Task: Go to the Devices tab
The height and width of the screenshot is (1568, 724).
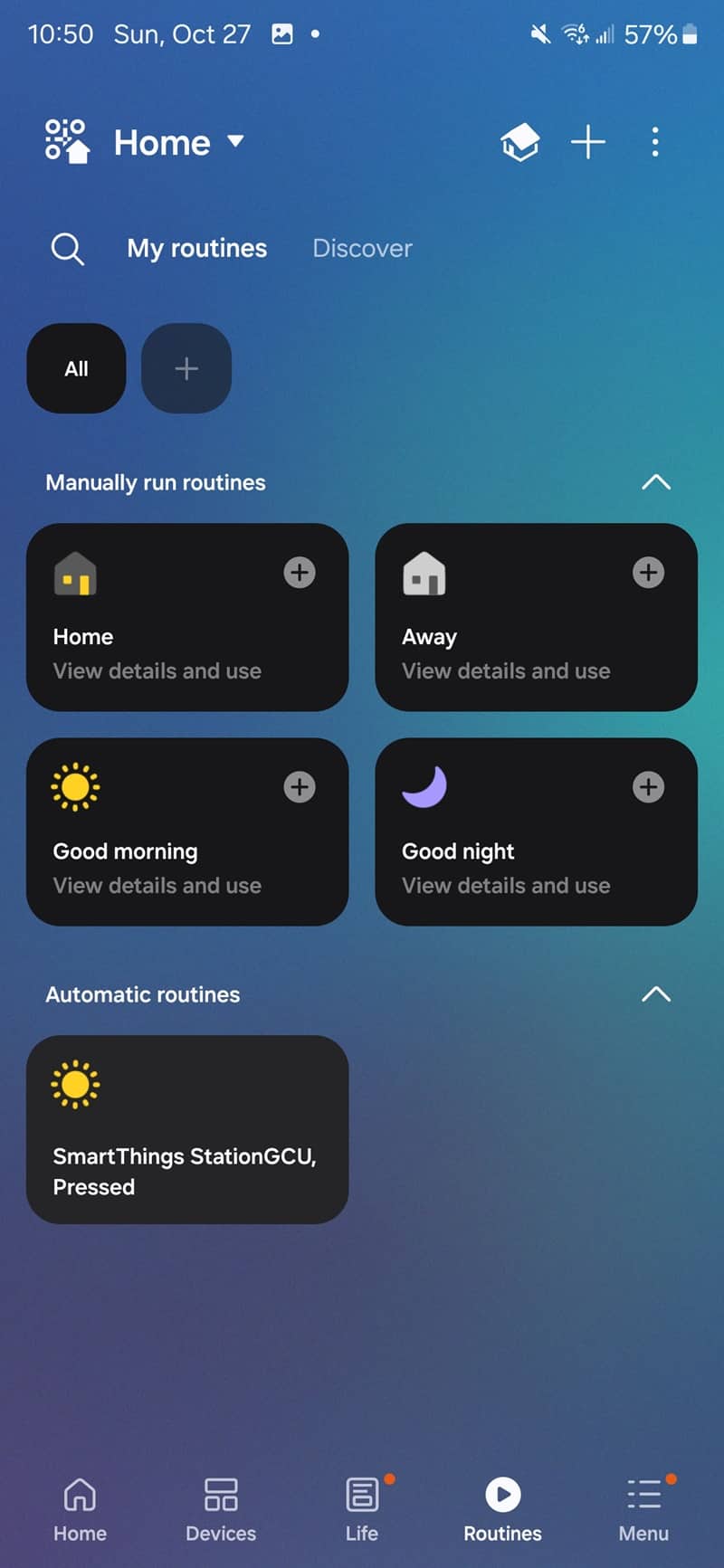Action: 221,1510
